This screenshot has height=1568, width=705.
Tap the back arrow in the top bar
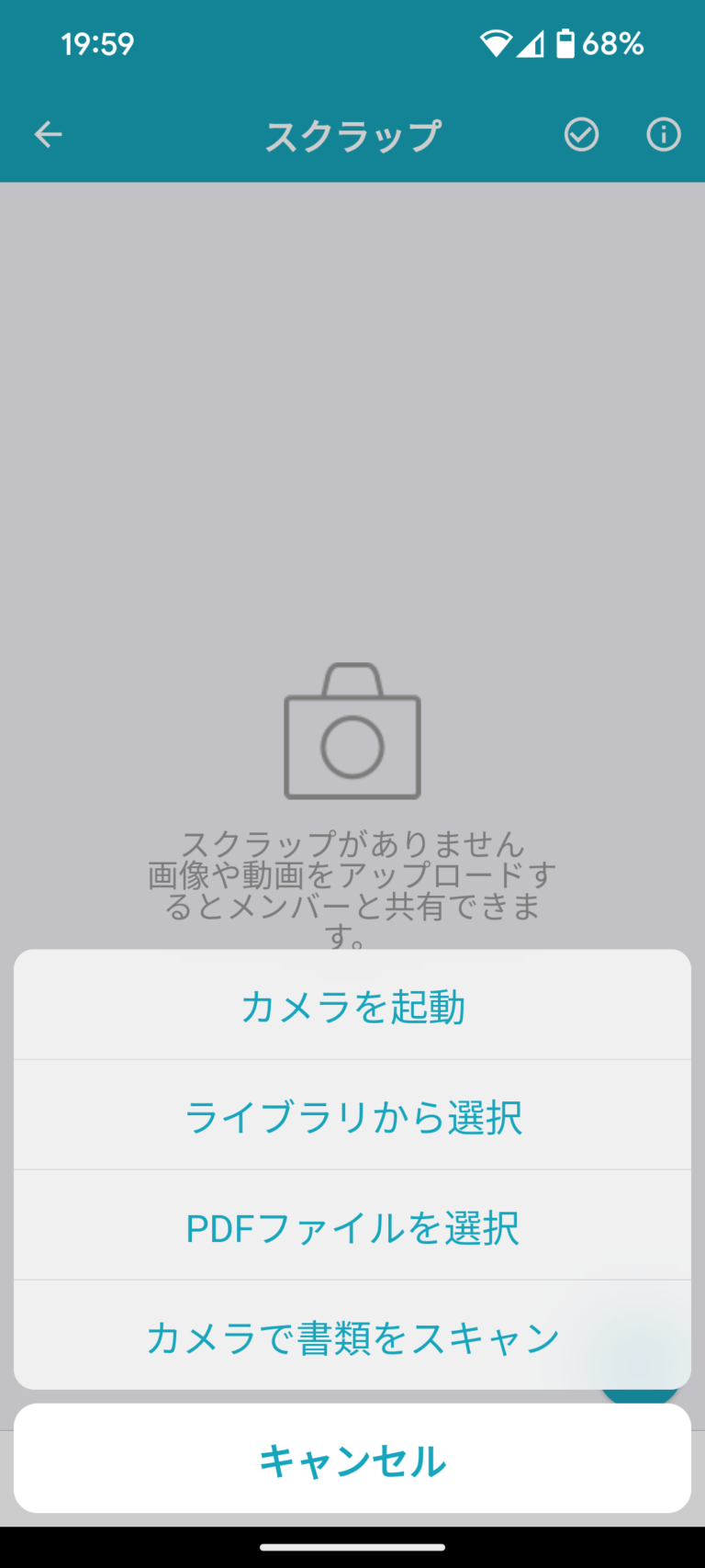[x=48, y=134]
